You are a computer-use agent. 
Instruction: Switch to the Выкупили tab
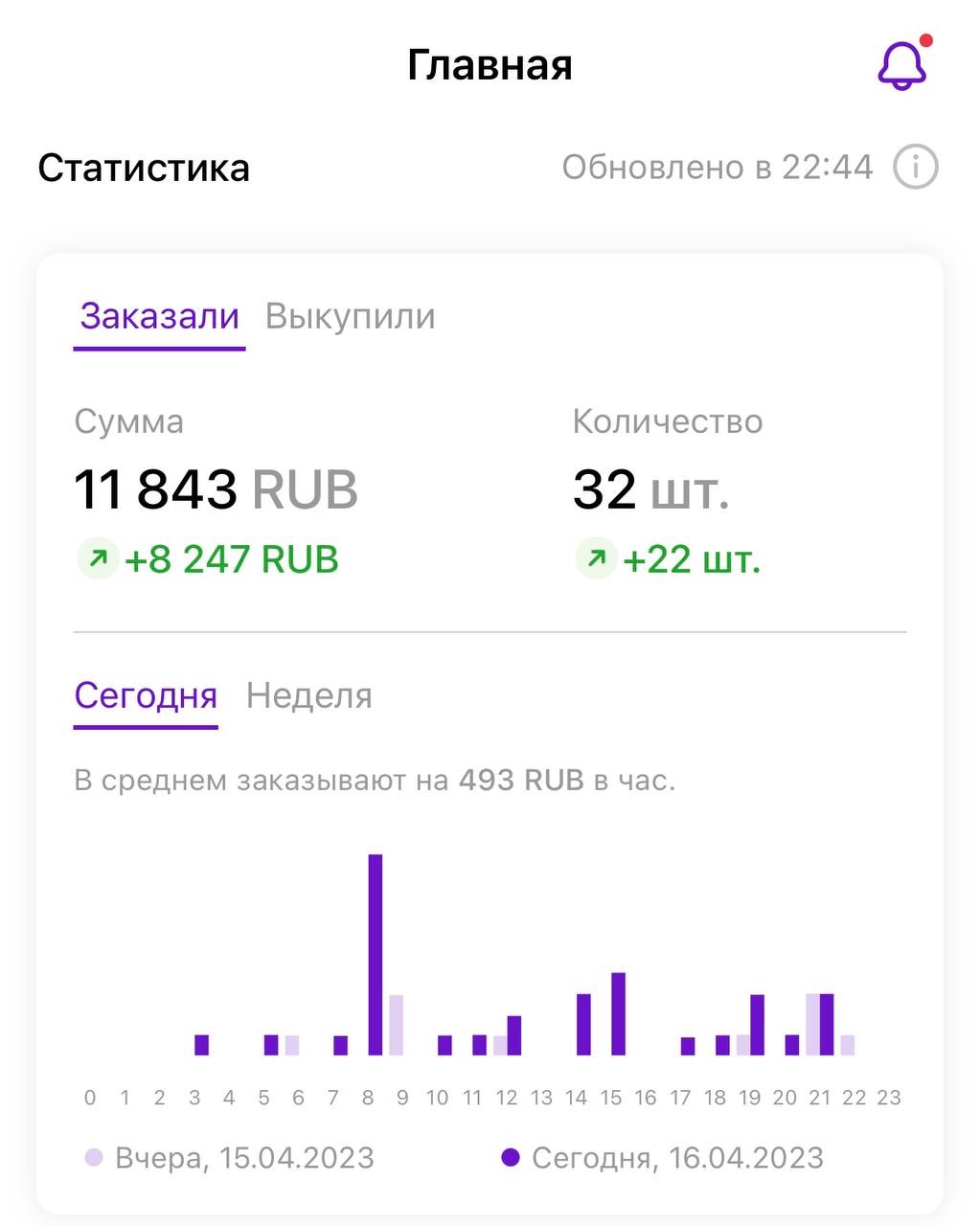tap(351, 316)
